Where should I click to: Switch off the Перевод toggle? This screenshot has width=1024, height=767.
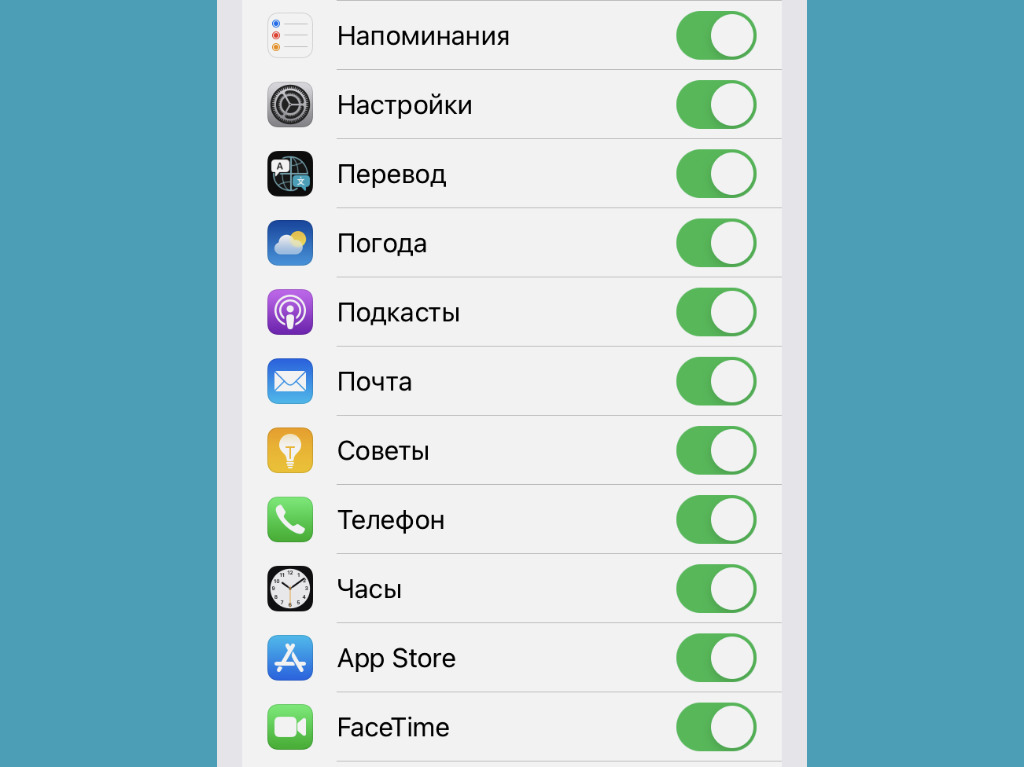point(716,174)
